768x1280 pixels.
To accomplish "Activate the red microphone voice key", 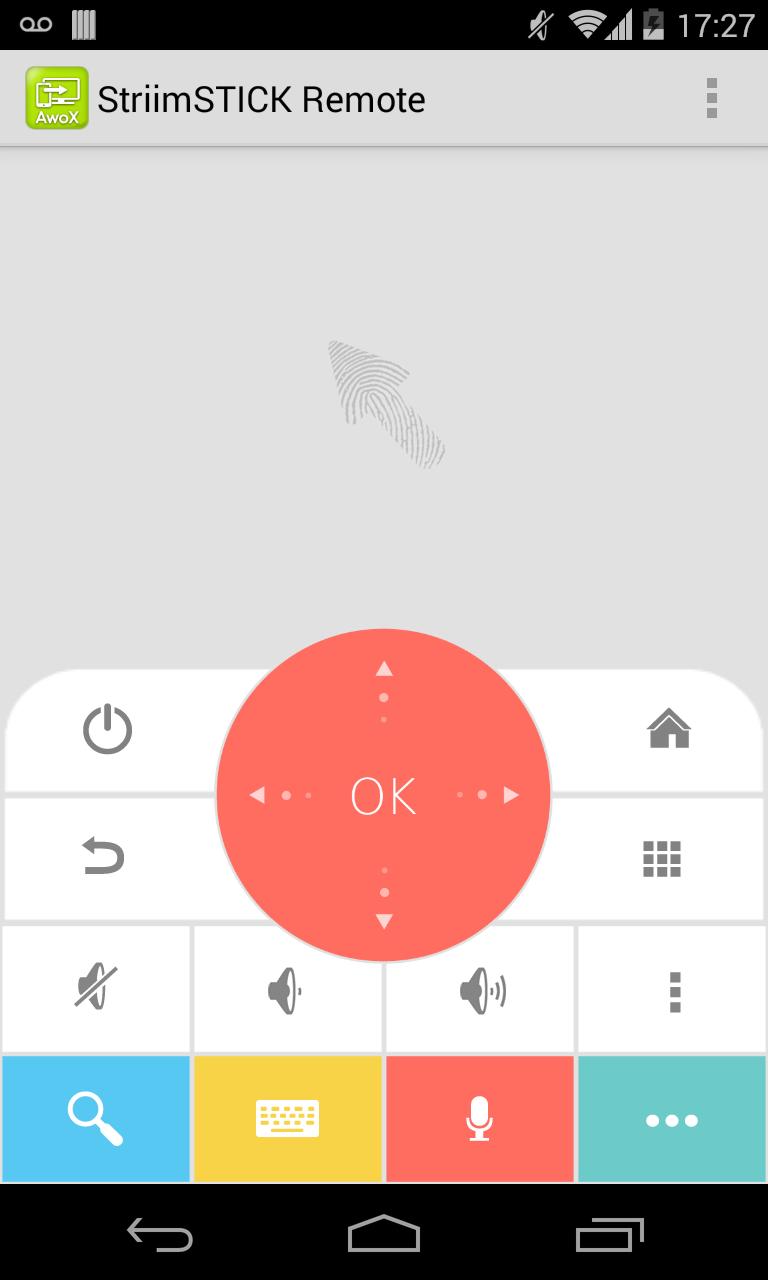I will (480, 1118).
